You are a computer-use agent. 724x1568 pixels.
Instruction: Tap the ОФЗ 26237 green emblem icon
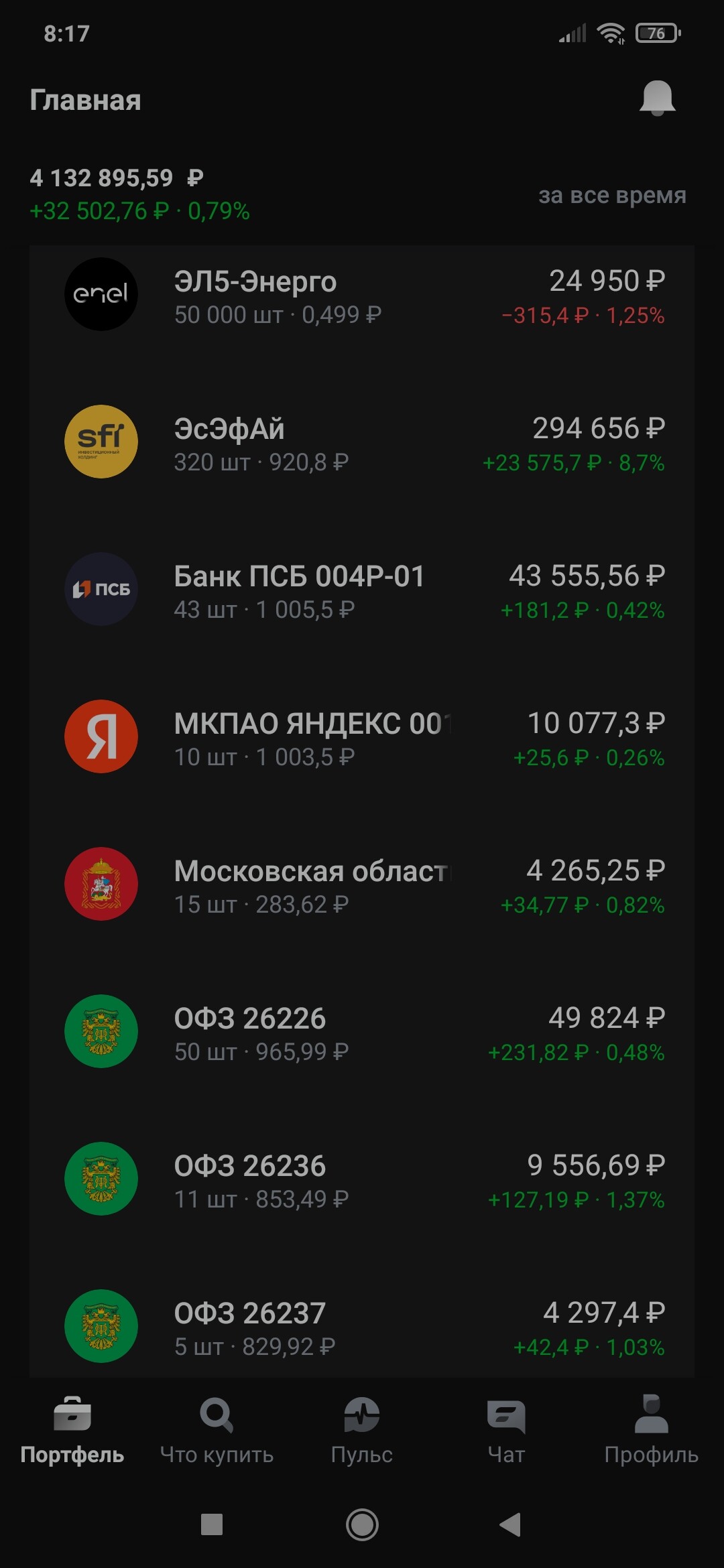coord(101,1327)
